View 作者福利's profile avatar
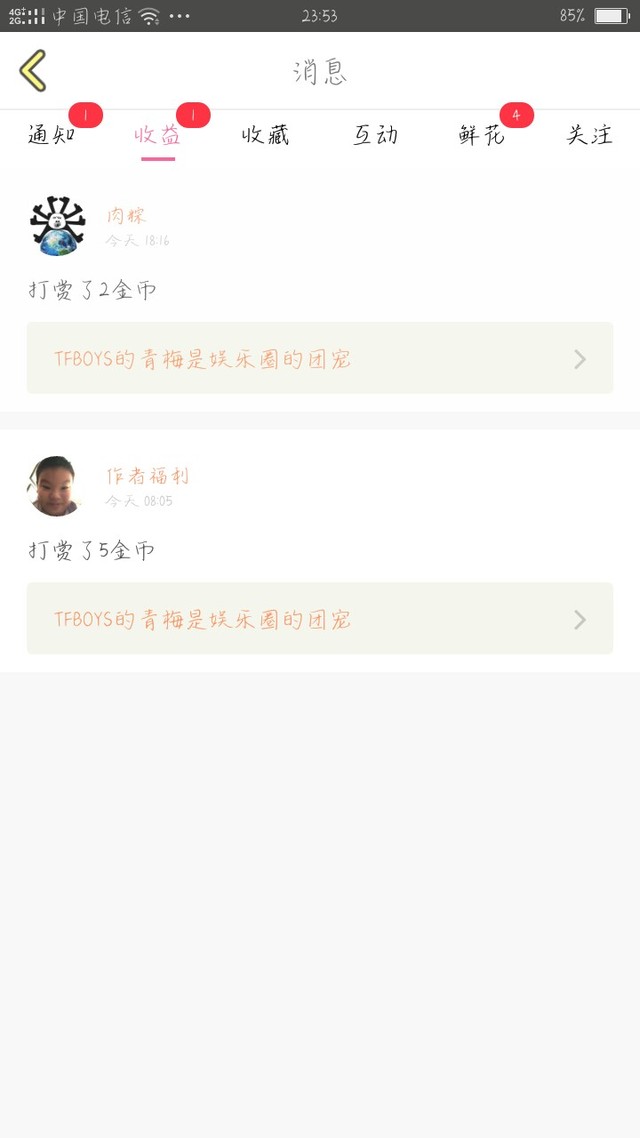 (x=56, y=486)
